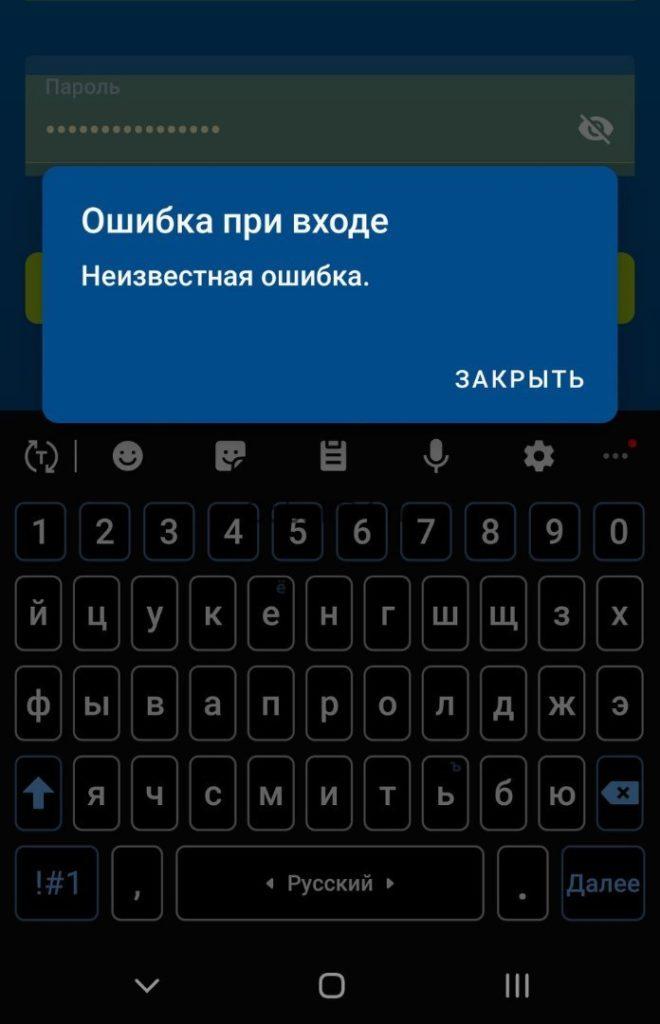Start voice input with microphone
This screenshot has width=660, height=1024.
pos(435,457)
